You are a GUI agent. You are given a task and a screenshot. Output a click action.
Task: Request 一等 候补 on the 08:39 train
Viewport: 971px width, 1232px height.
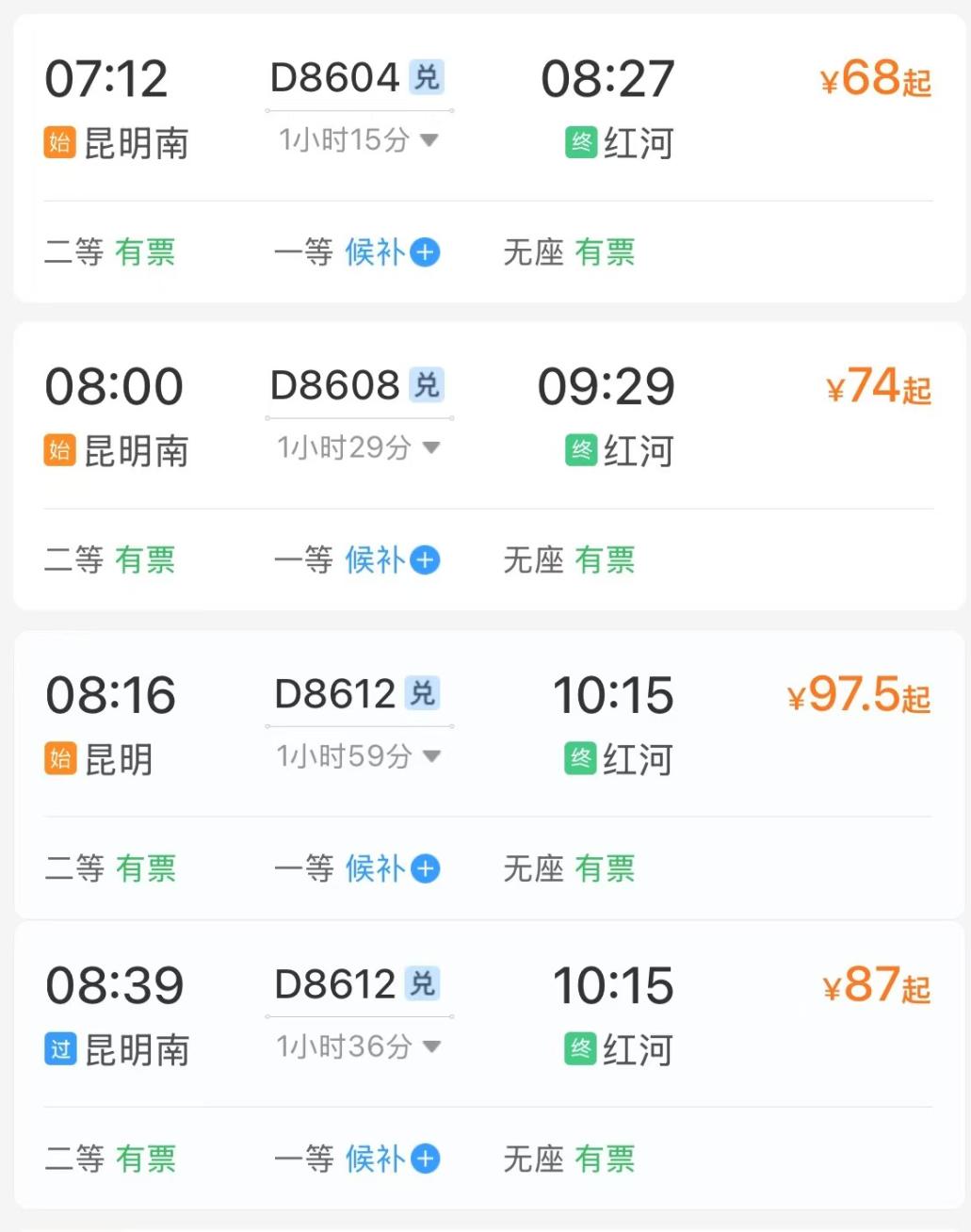click(425, 1159)
